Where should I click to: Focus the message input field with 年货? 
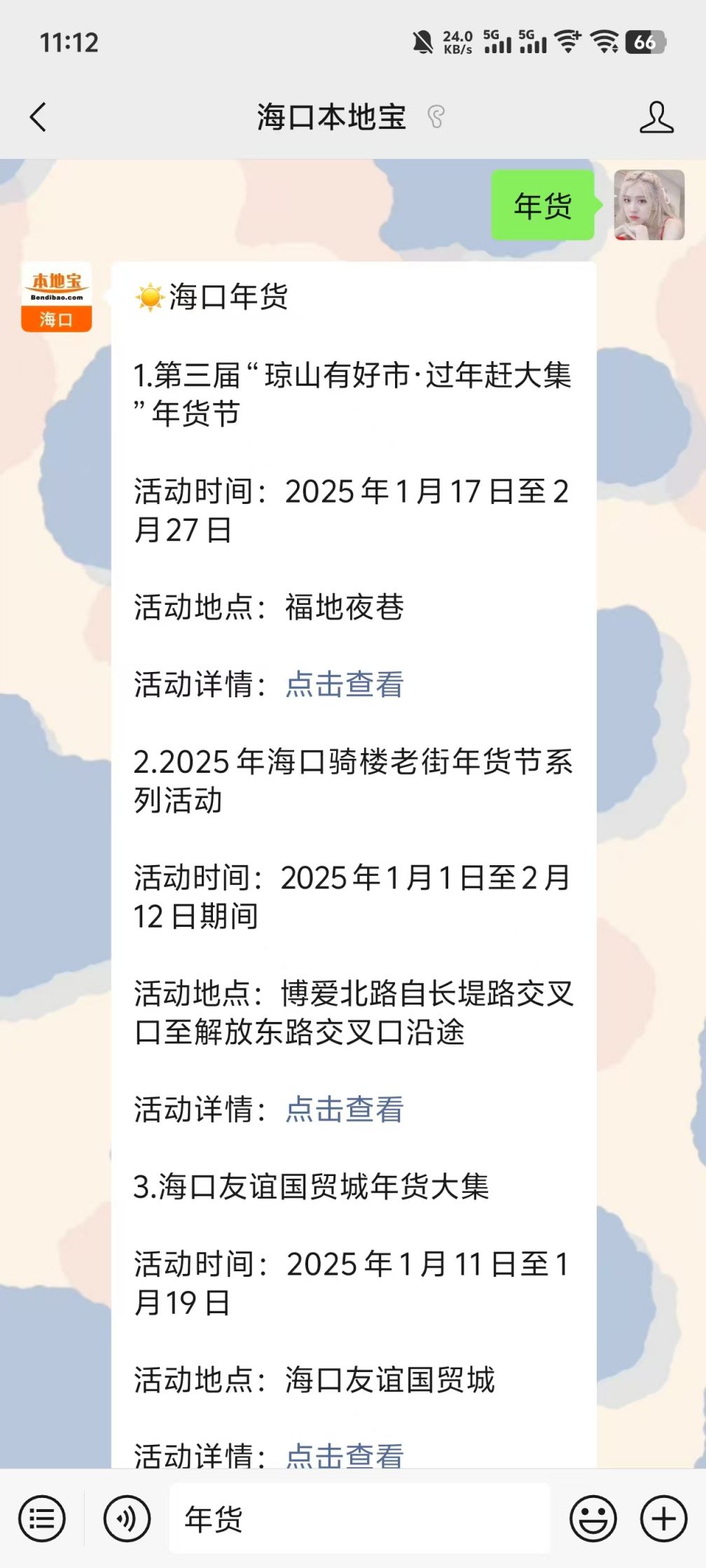[x=360, y=1518]
